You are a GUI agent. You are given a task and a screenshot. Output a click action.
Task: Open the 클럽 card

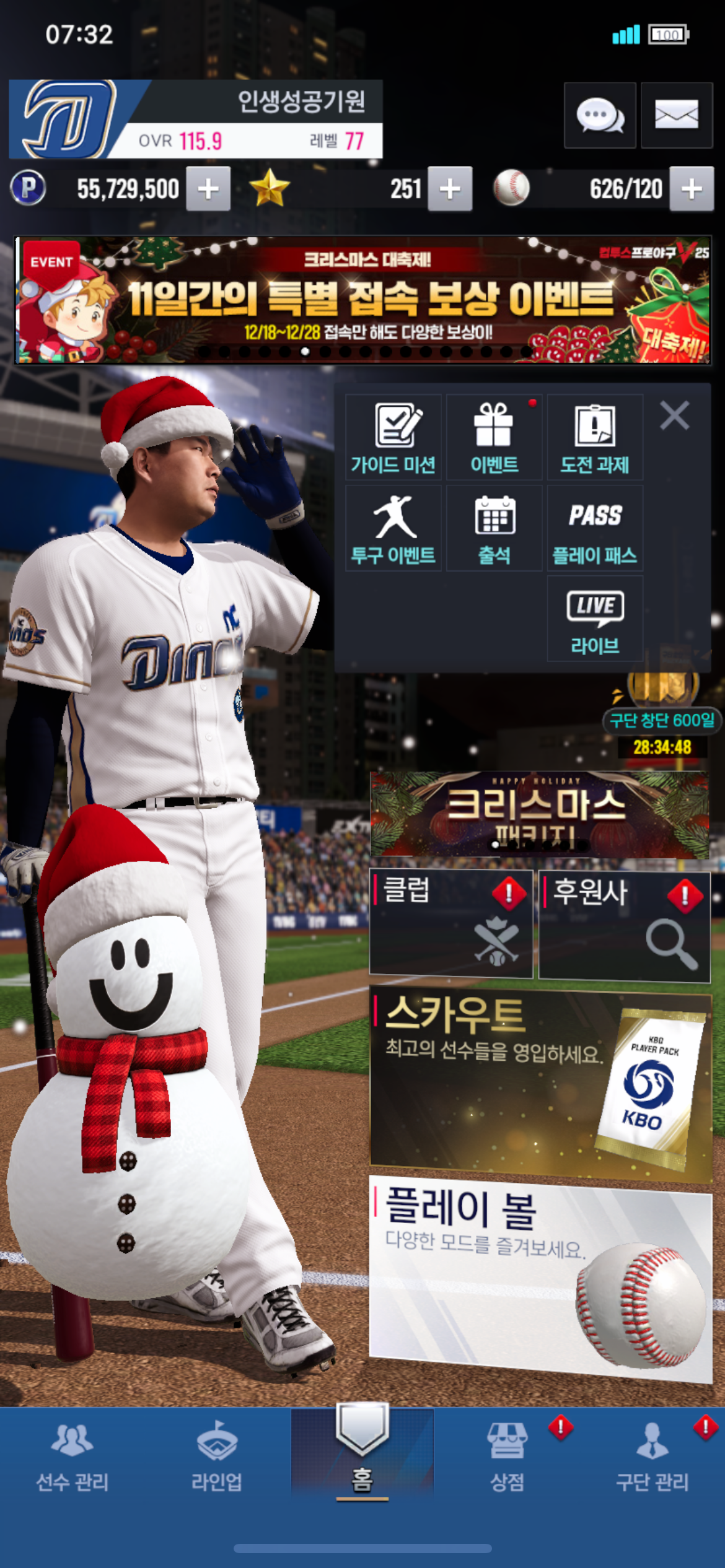point(451,923)
